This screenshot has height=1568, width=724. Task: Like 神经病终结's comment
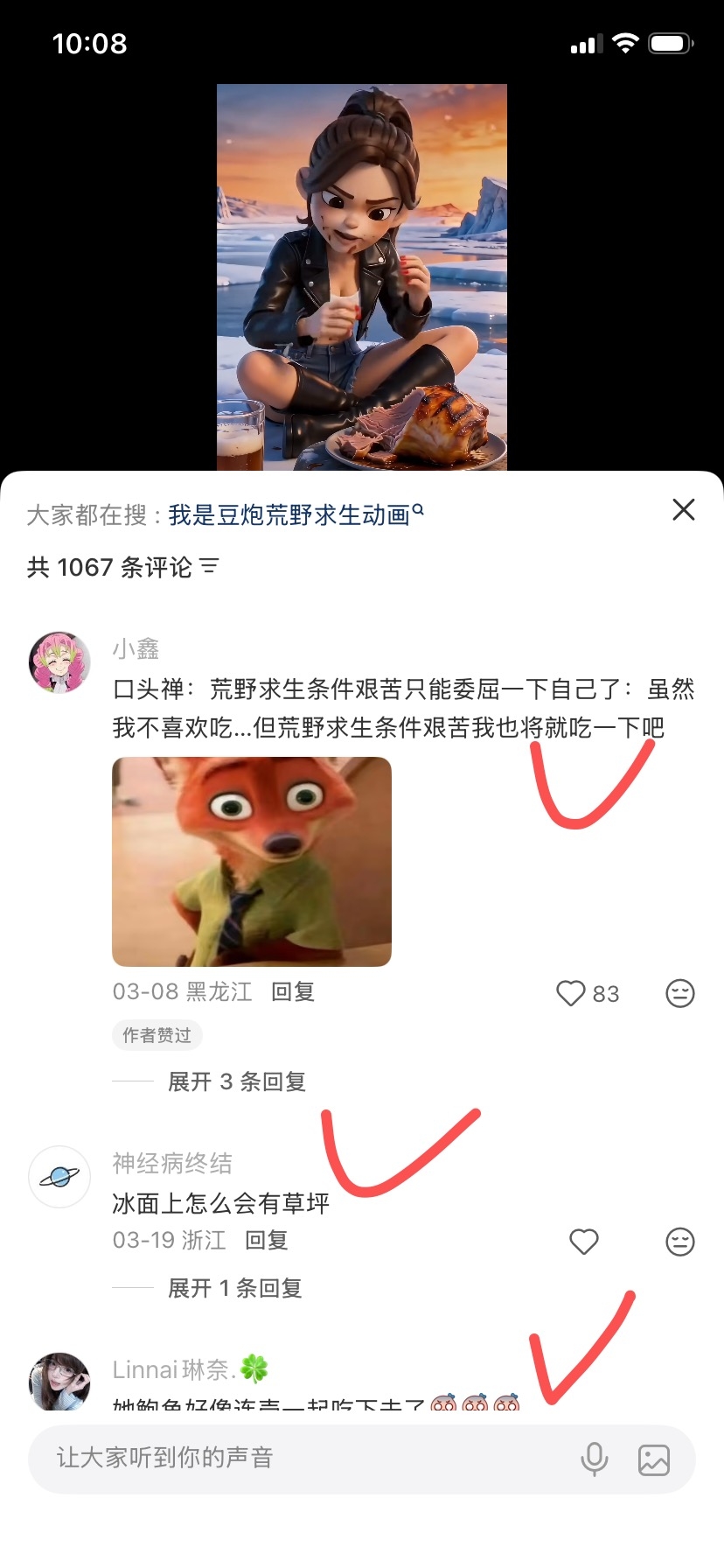click(584, 1242)
